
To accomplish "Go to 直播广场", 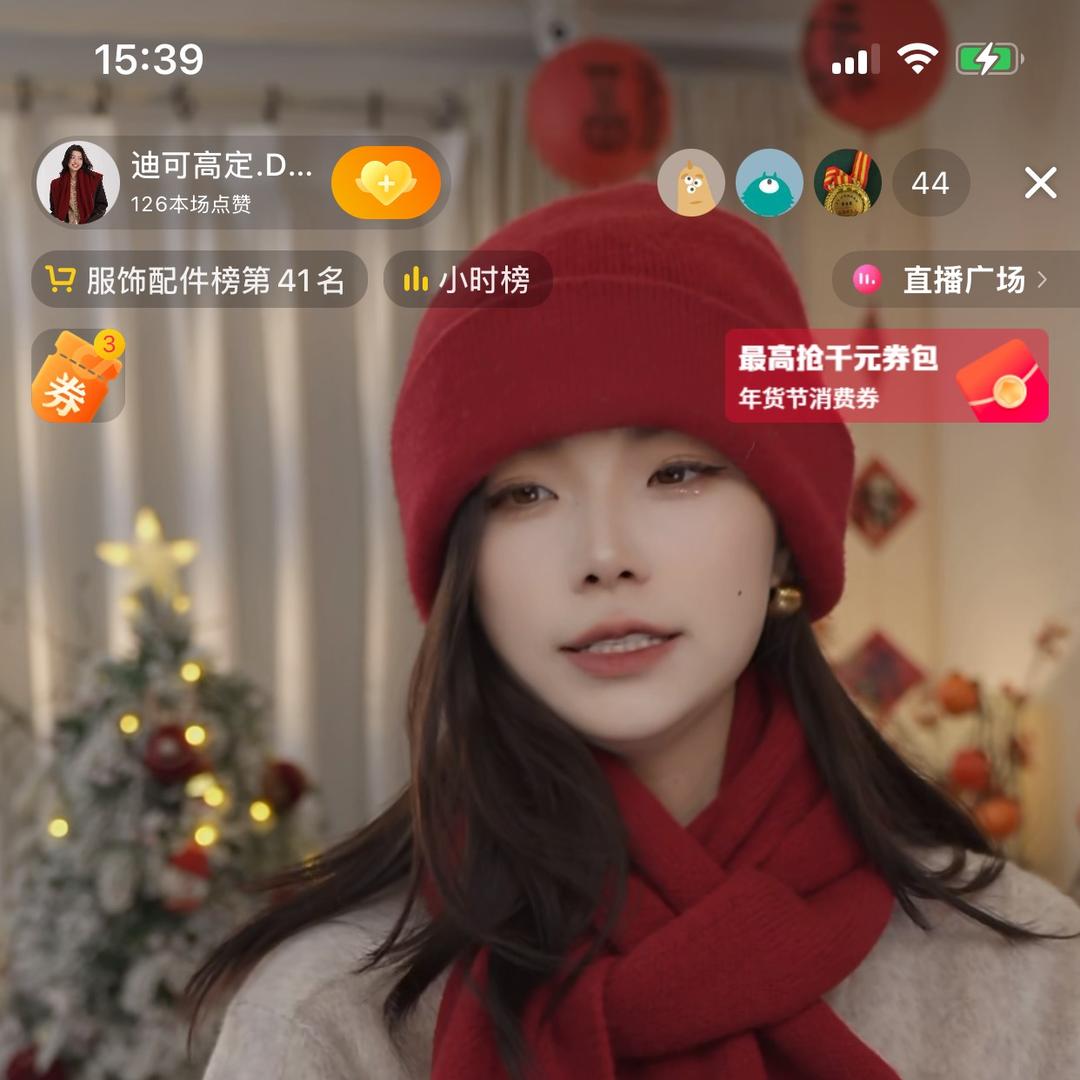I will tap(956, 280).
